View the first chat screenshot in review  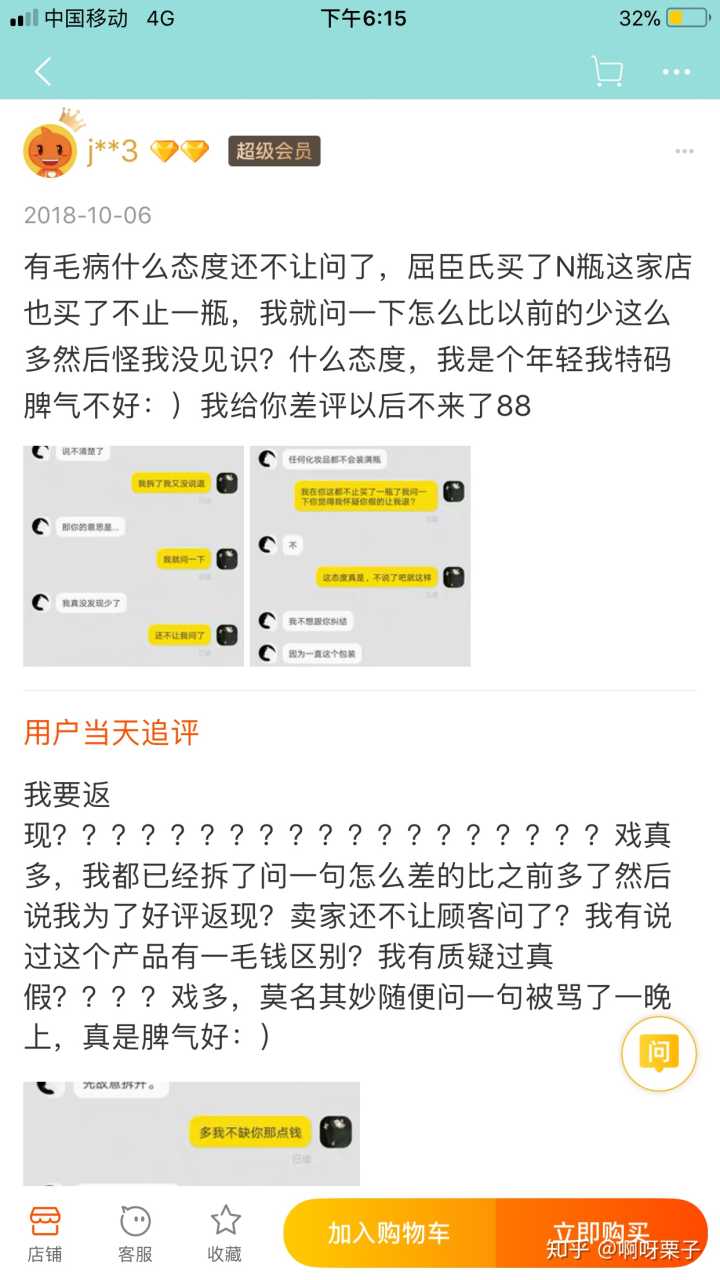tap(133, 556)
